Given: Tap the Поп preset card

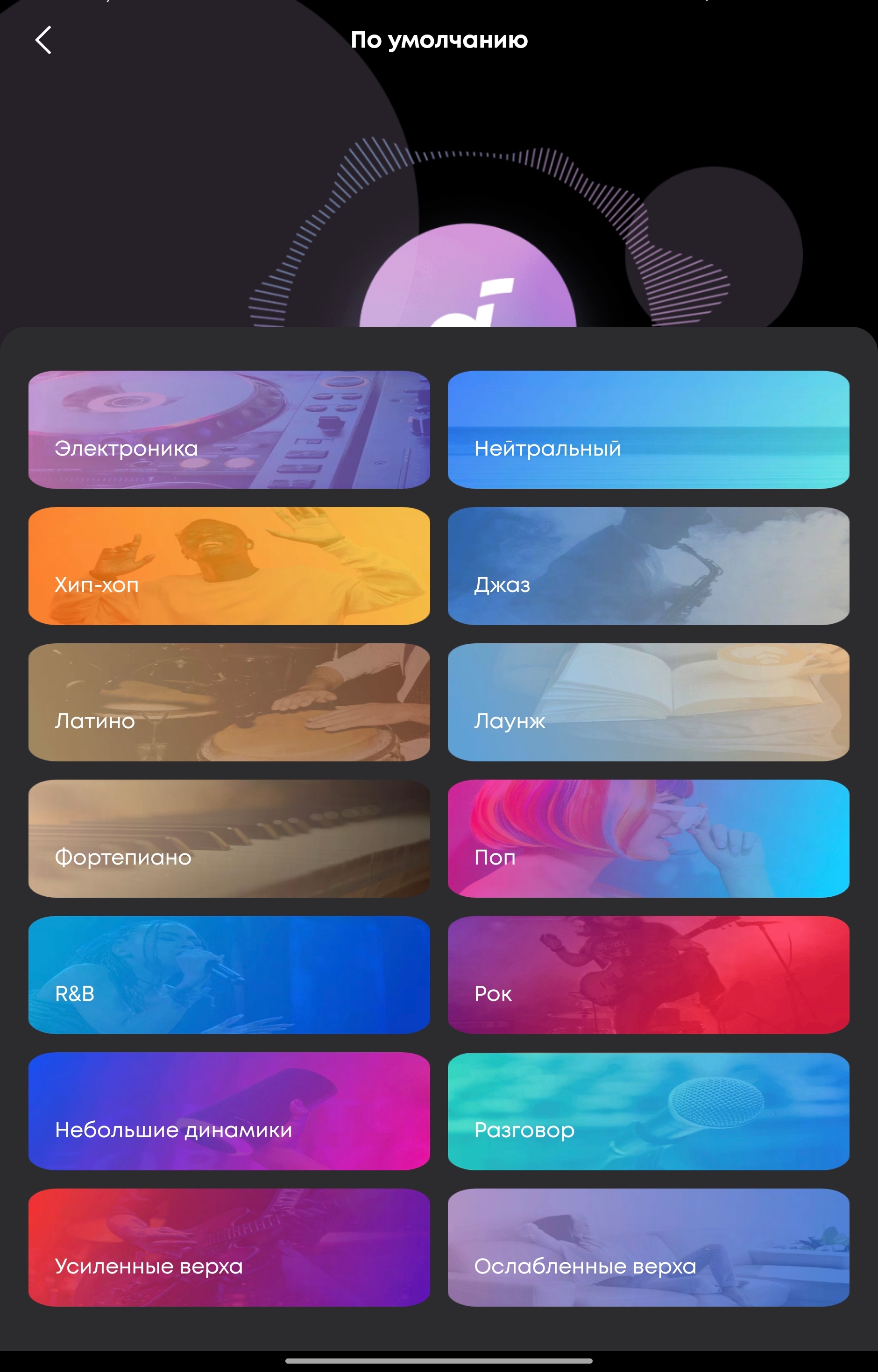Looking at the screenshot, I should tap(648, 838).
